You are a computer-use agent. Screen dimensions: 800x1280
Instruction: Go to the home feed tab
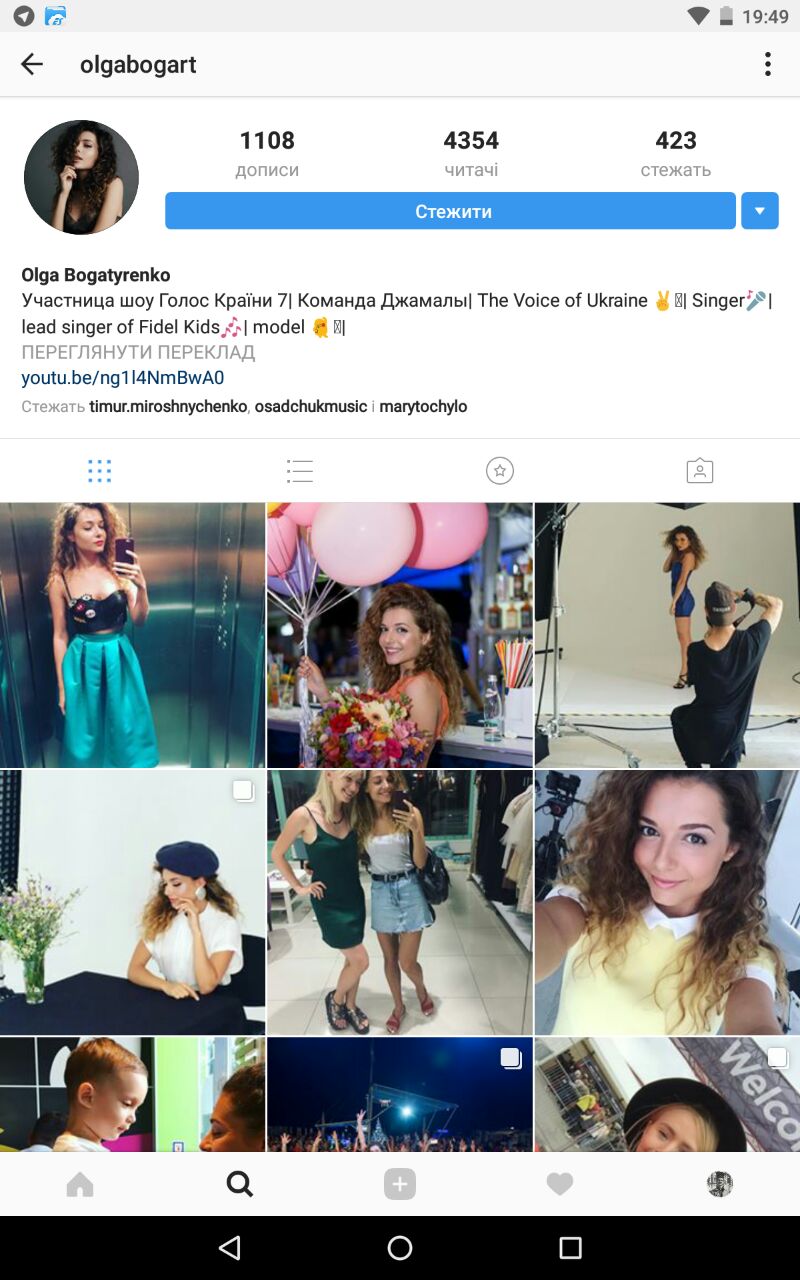click(x=80, y=1185)
